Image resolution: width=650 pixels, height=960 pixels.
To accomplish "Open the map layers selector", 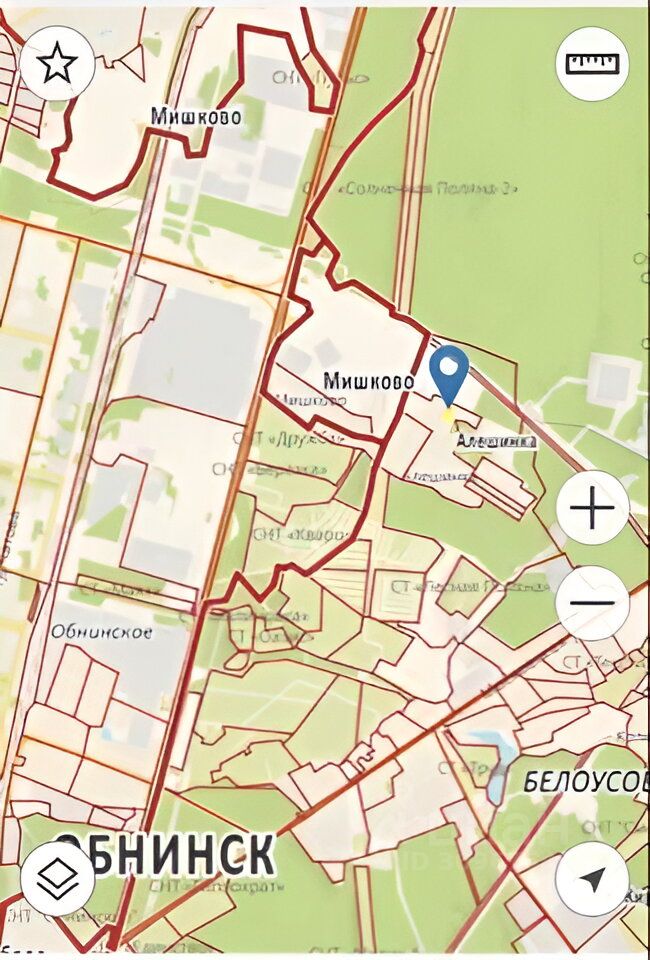I will click(x=57, y=878).
